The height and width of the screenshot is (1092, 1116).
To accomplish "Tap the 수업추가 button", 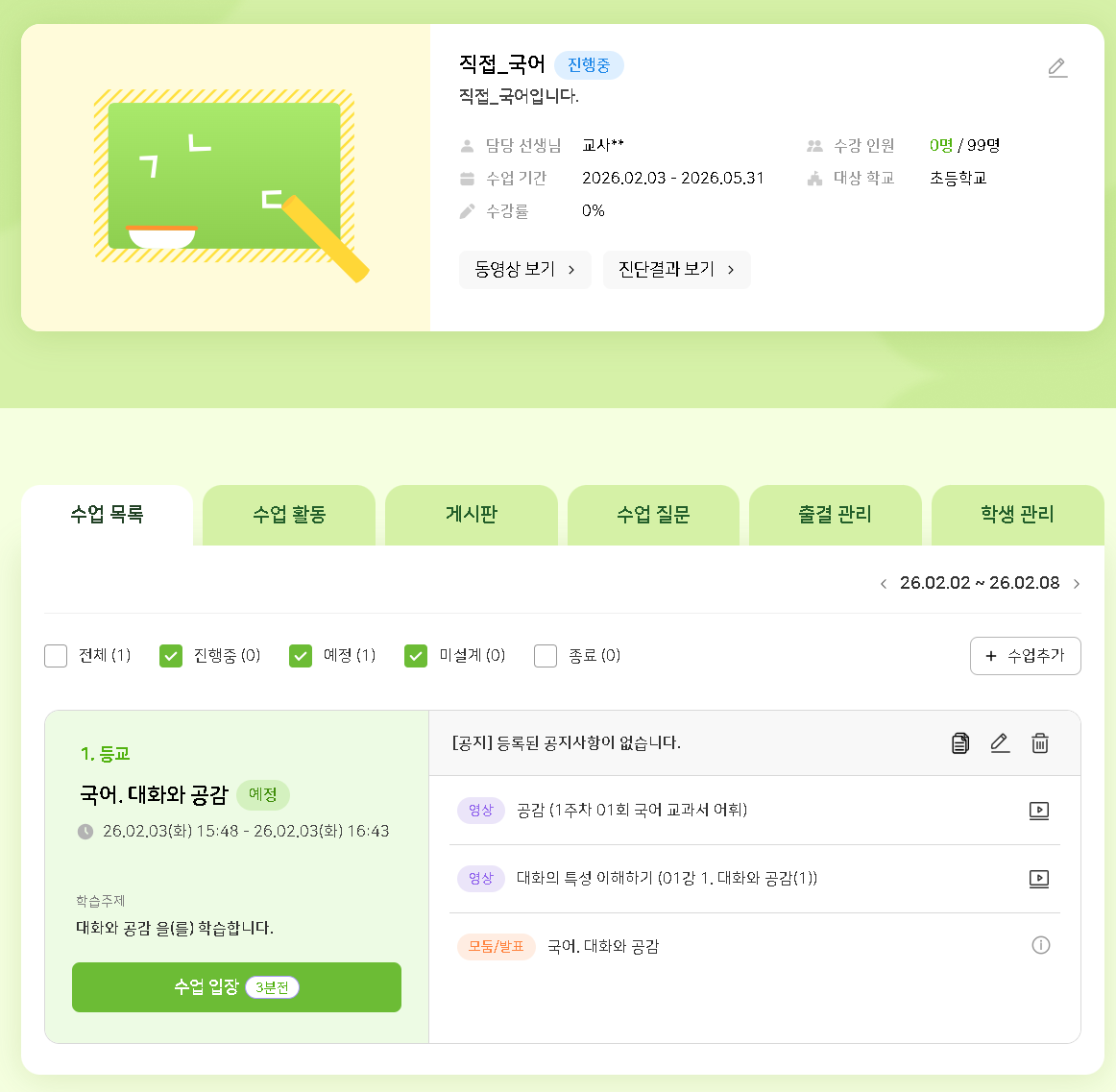I will pyautogui.click(x=1025, y=656).
